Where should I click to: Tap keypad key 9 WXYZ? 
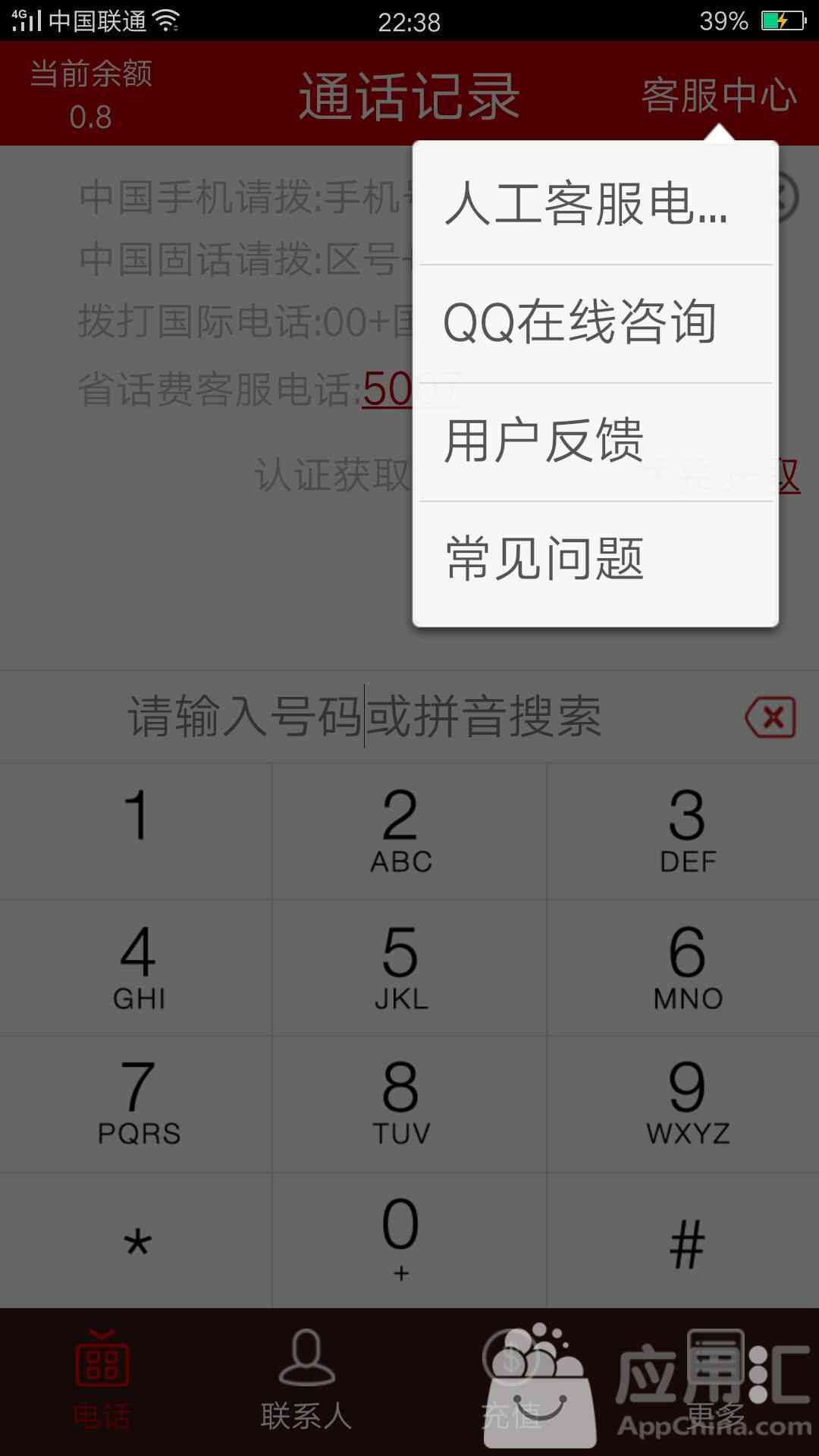683,1104
